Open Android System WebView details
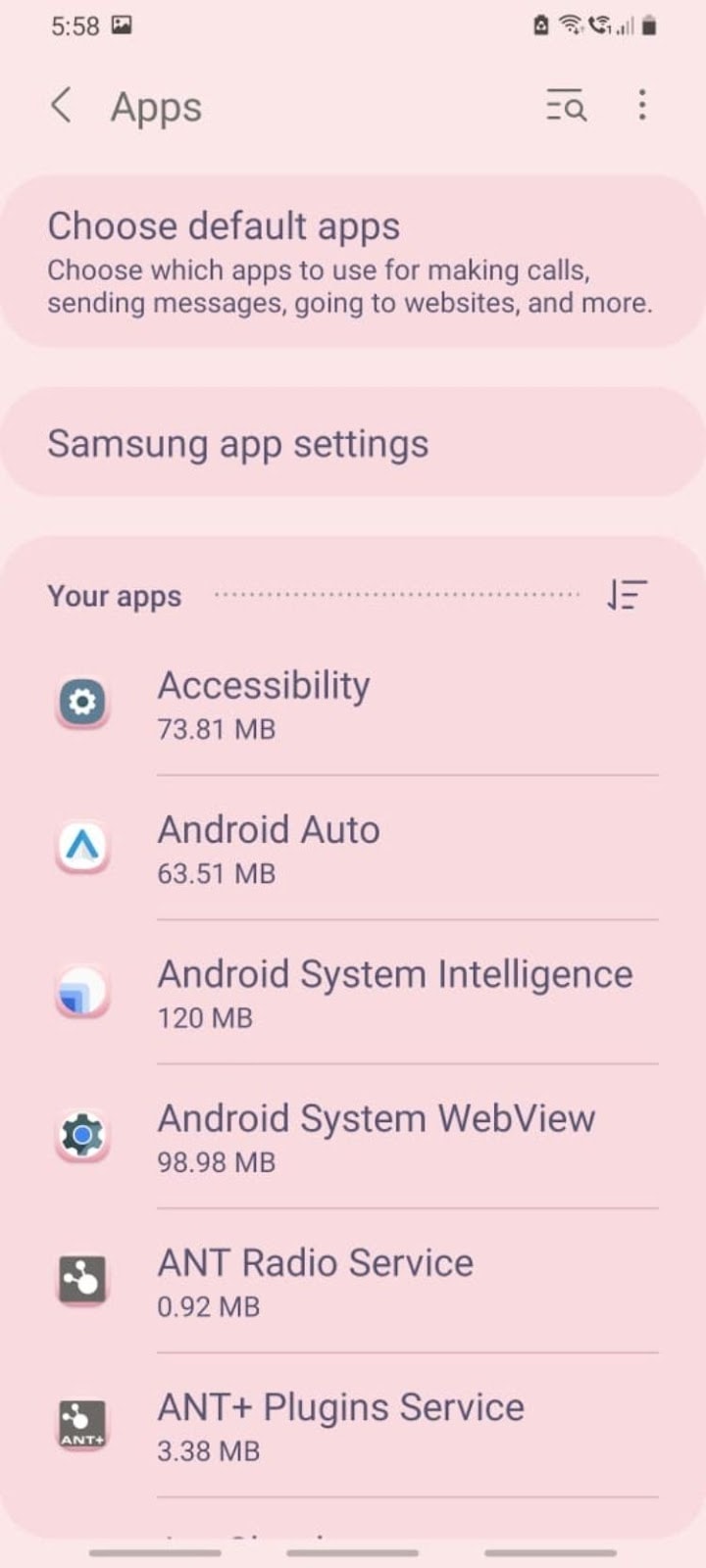Image resolution: width=706 pixels, height=1568 pixels. pos(353,1136)
